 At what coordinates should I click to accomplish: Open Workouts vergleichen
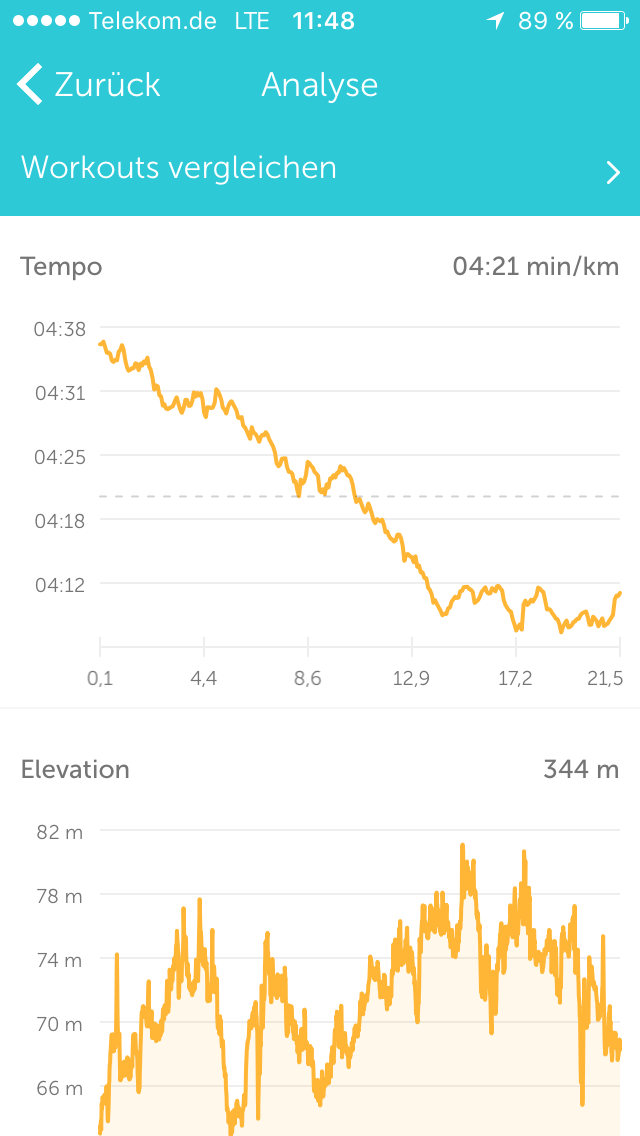click(320, 168)
